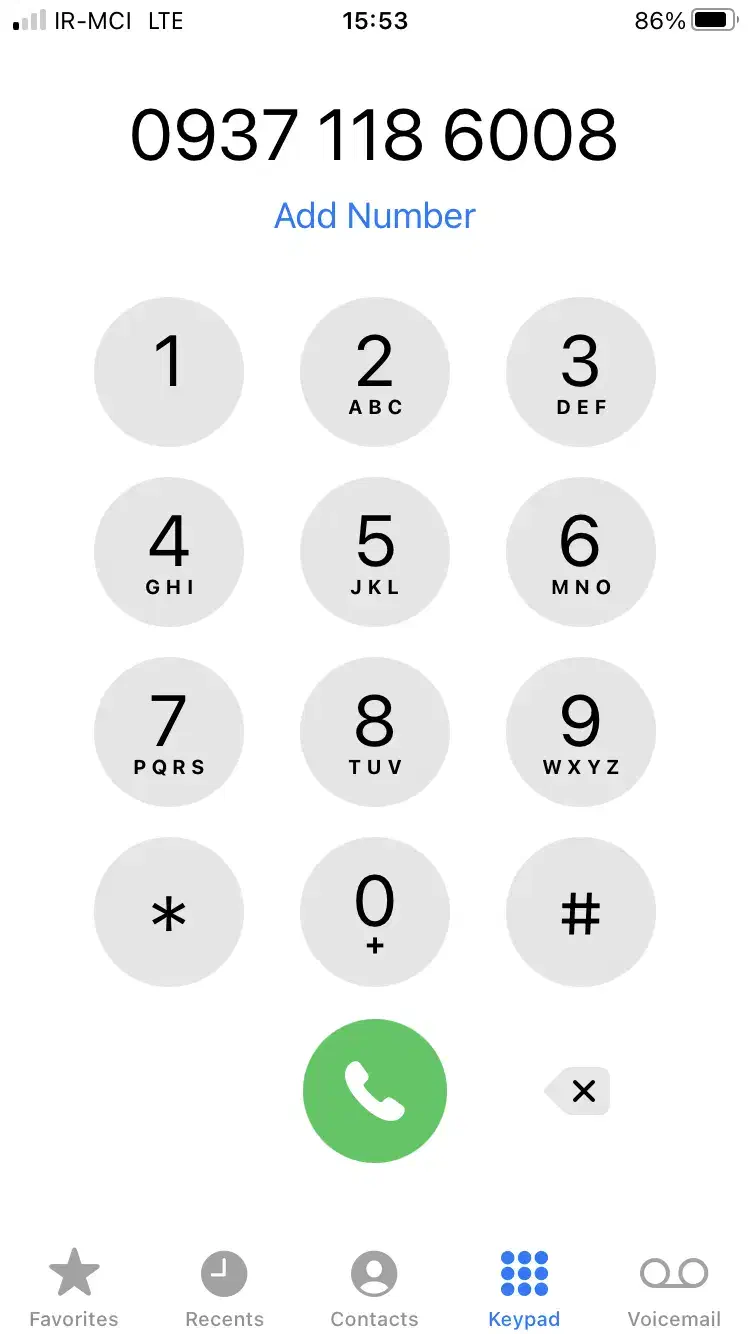Dial the 4 GHI key
This screenshot has width=750, height=1334.
pyautogui.click(x=169, y=552)
